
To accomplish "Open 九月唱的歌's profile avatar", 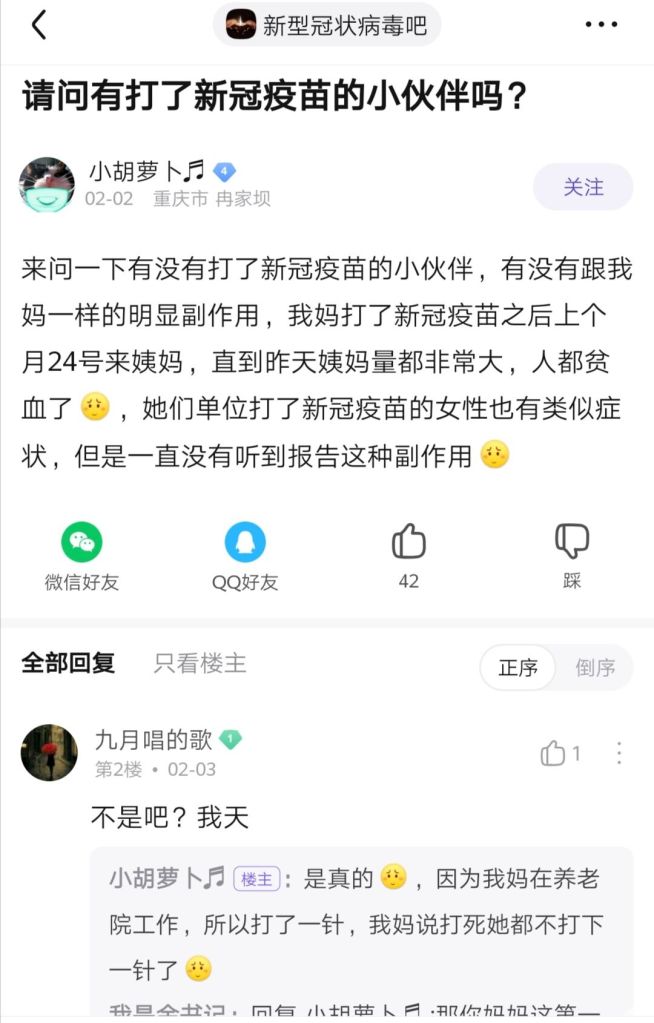I will coord(49,753).
